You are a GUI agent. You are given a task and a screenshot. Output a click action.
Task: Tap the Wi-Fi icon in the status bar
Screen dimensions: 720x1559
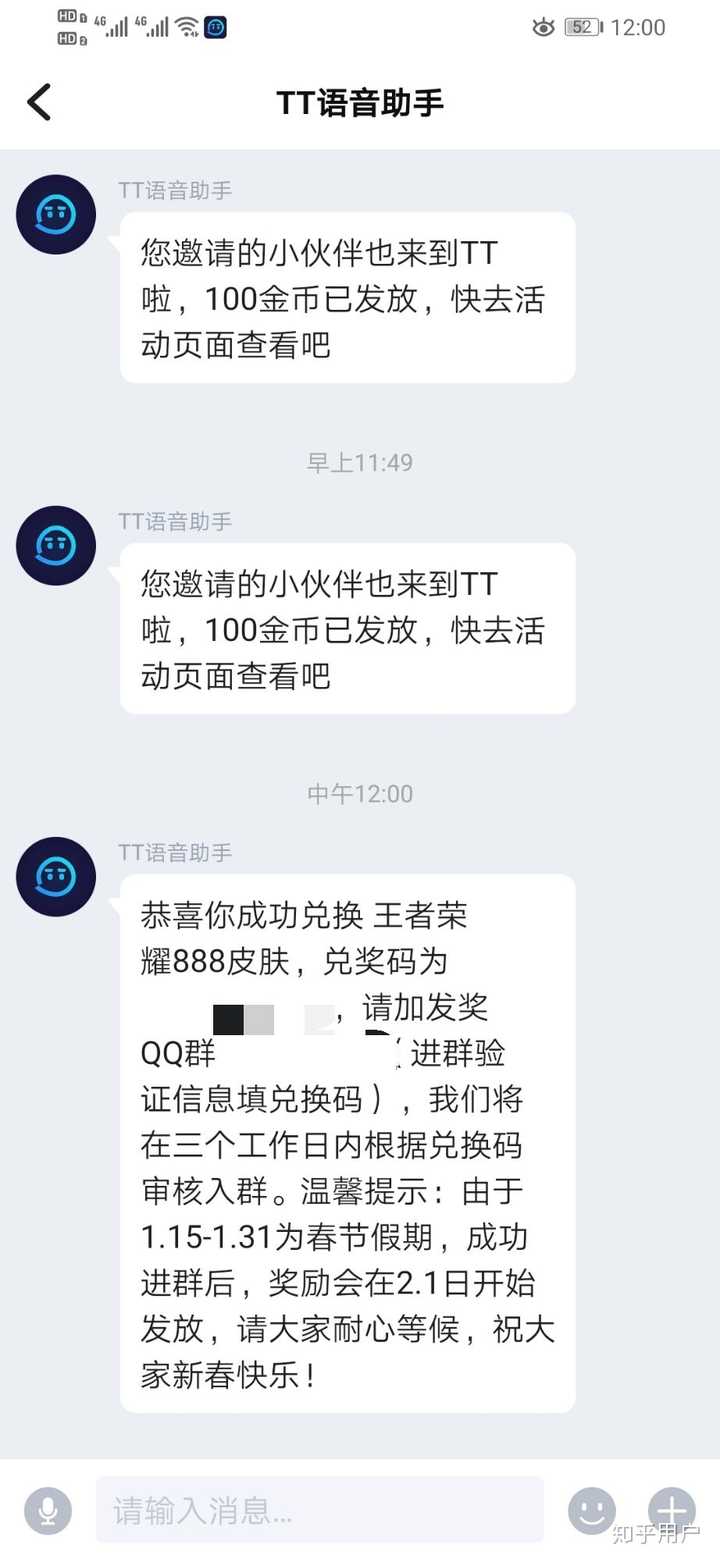point(186,27)
